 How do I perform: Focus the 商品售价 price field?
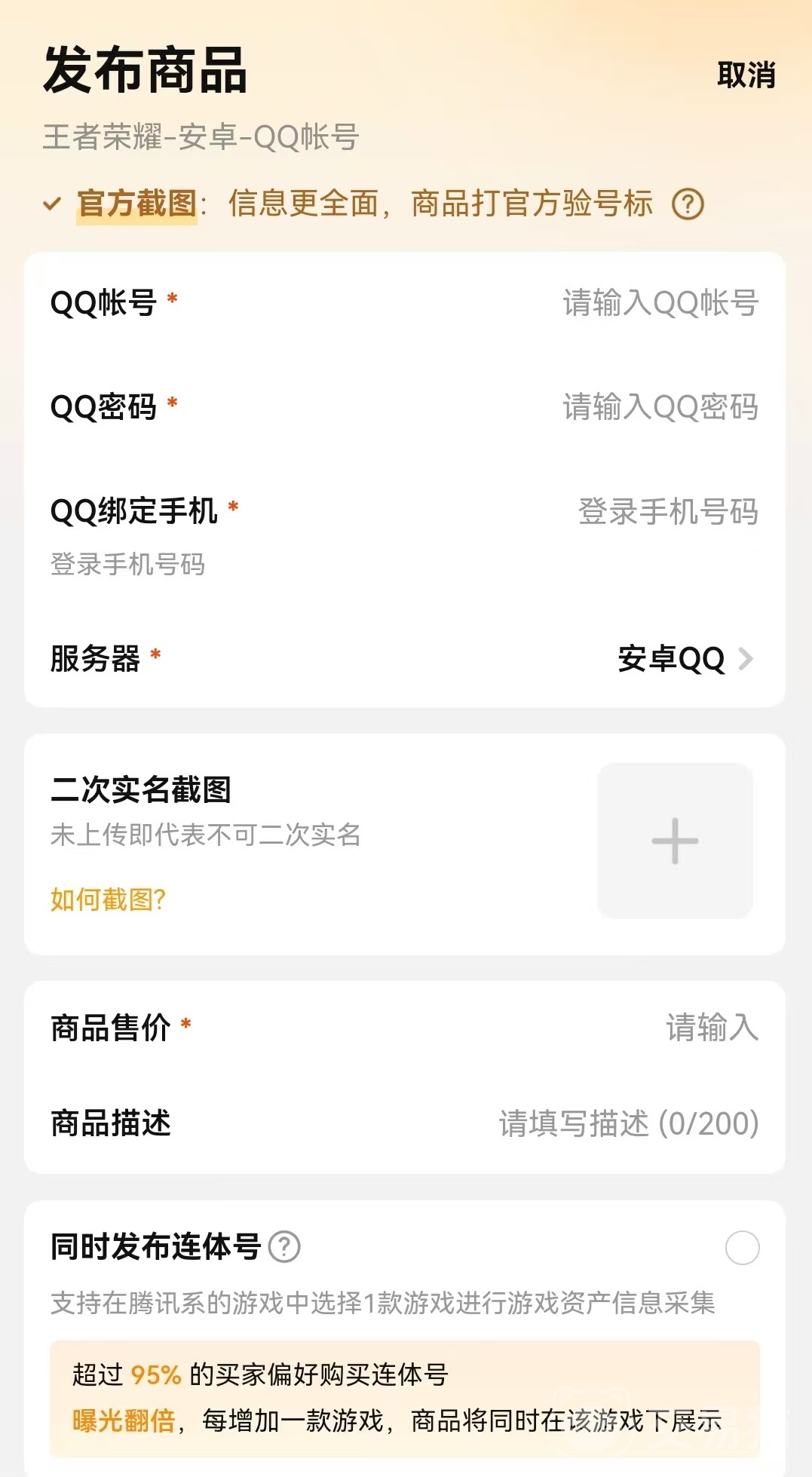pos(711,1028)
